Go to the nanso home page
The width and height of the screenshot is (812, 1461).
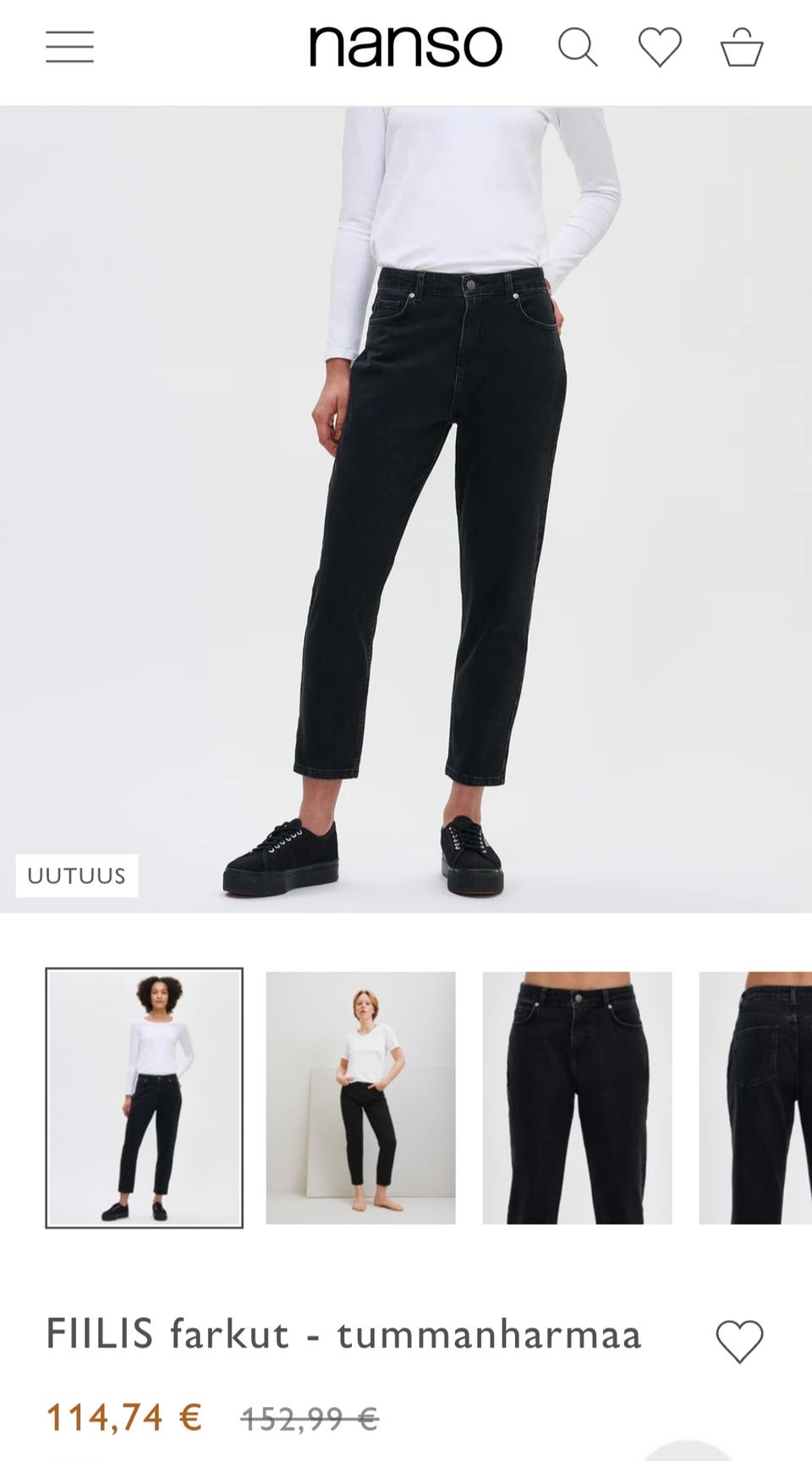(405, 46)
